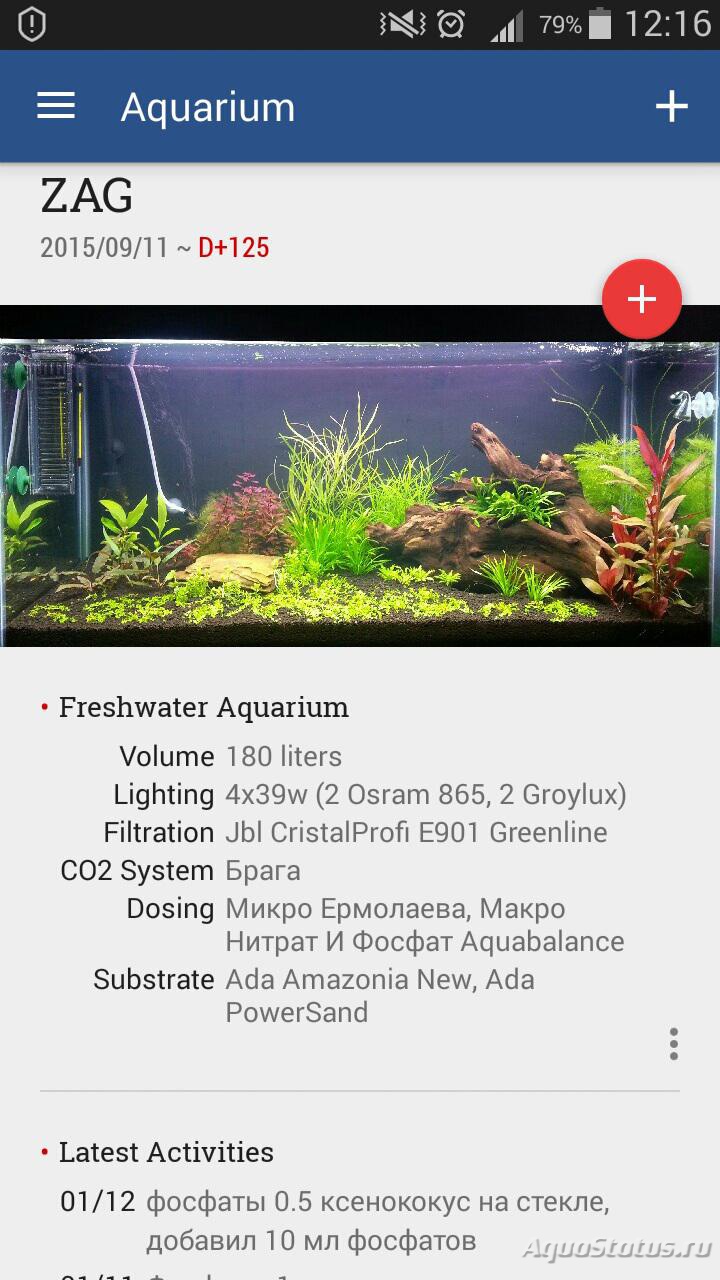This screenshot has width=720, height=1280.
Task: Open the ZAG aquarium photo
Action: (x=360, y=476)
